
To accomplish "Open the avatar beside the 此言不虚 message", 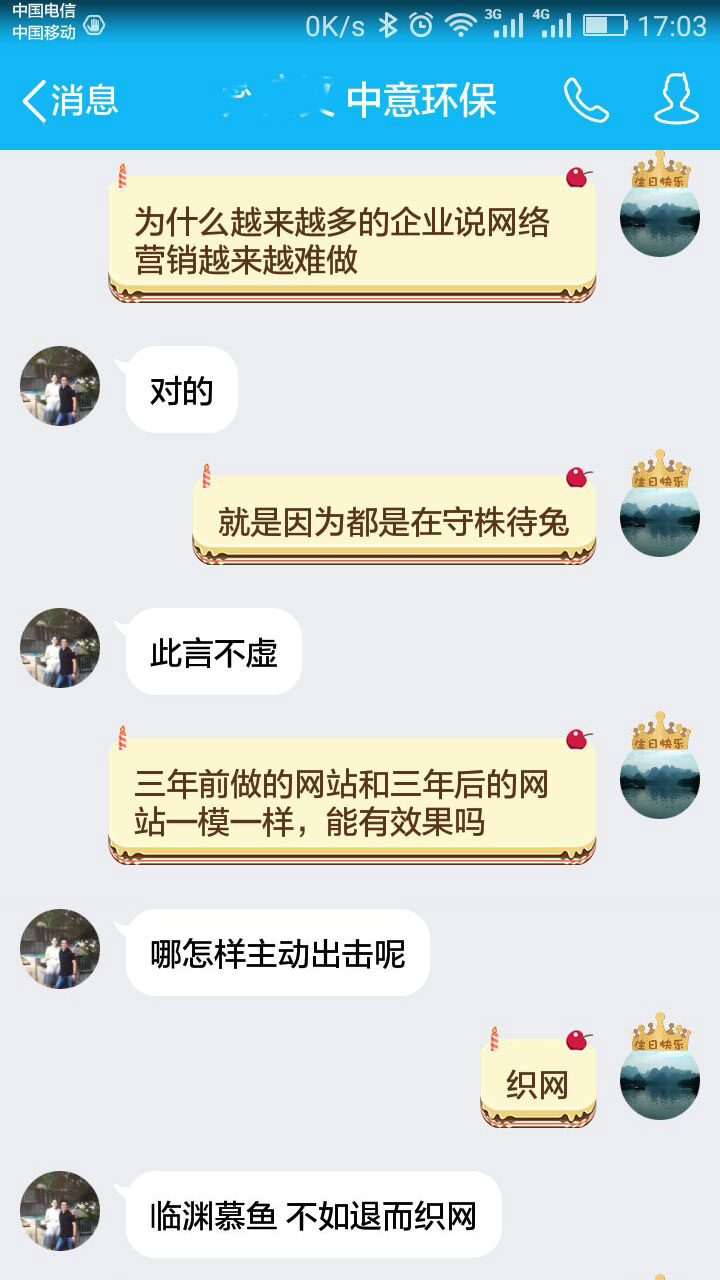I will 60,648.
